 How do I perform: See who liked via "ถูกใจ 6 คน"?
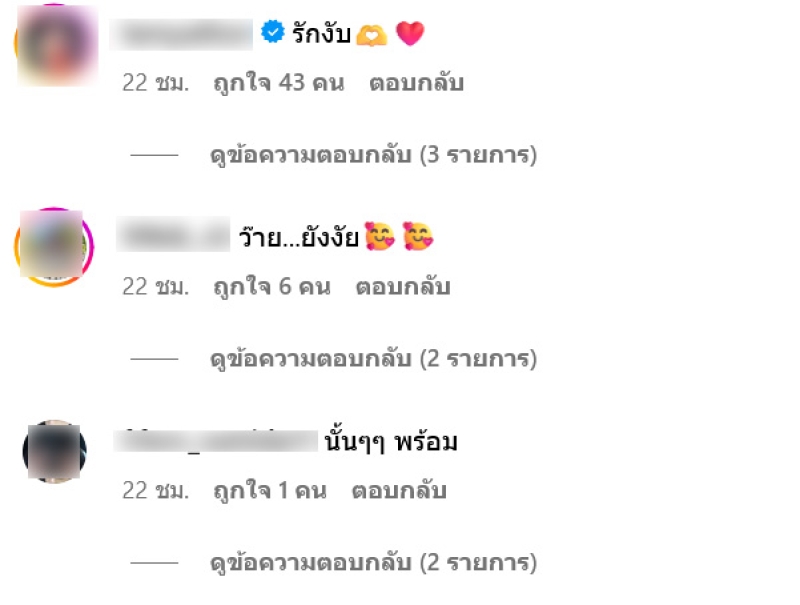[271, 287]
